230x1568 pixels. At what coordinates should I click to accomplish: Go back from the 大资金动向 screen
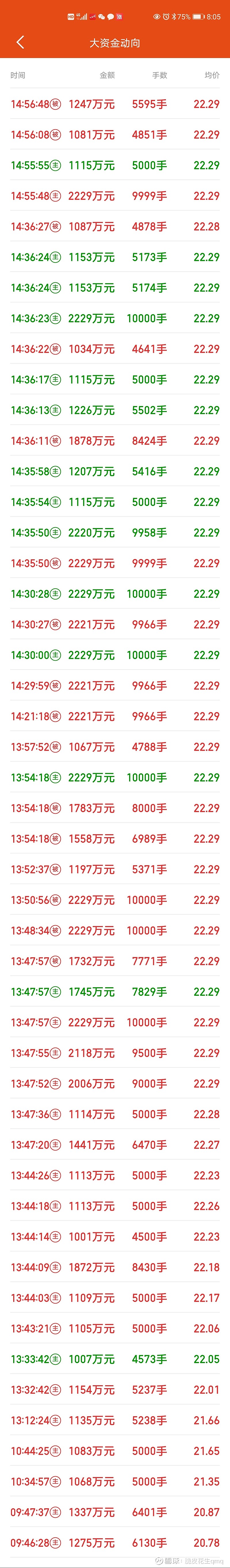point(20,42)
